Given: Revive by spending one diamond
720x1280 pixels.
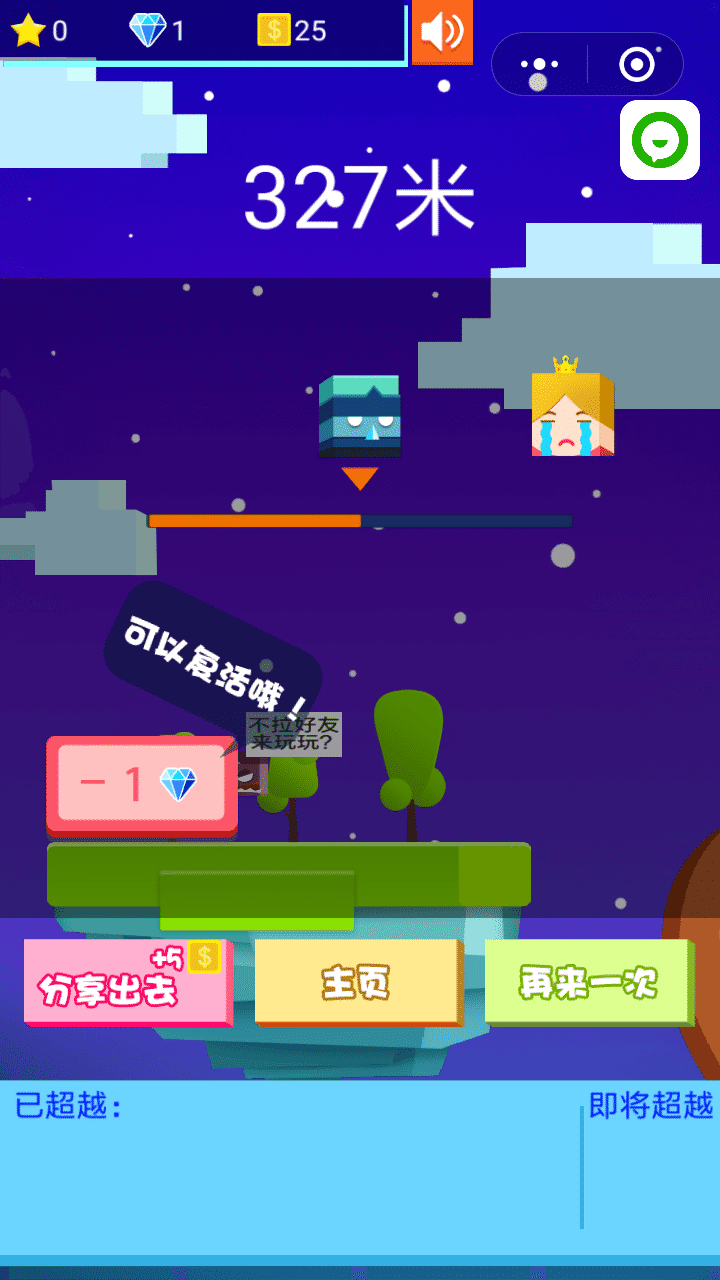Looking at the screenshot, I should pyautogui.click(x=141, y=785).
